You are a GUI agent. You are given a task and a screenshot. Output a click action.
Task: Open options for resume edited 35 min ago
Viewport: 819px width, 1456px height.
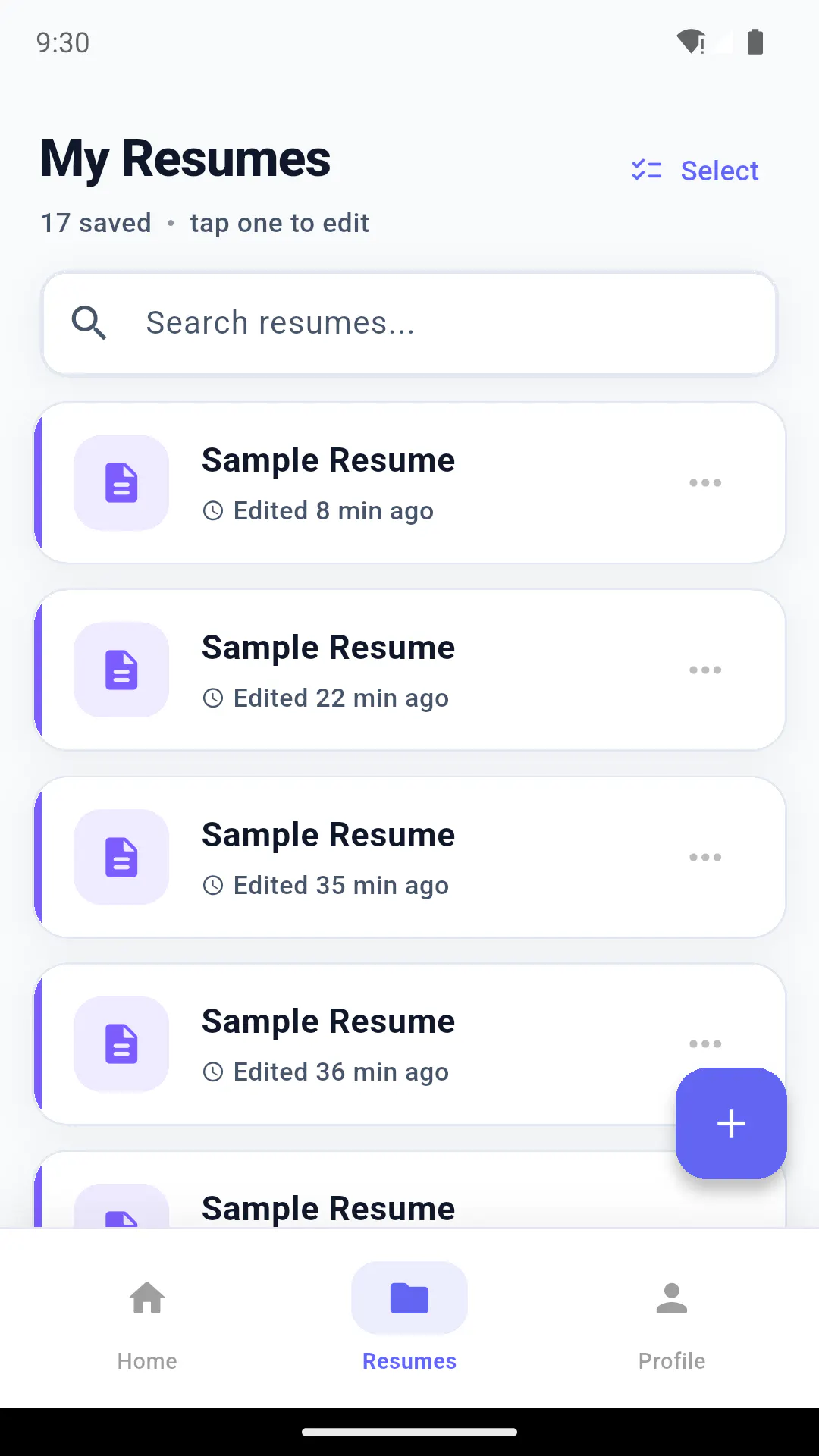click(x=705, y=857)
